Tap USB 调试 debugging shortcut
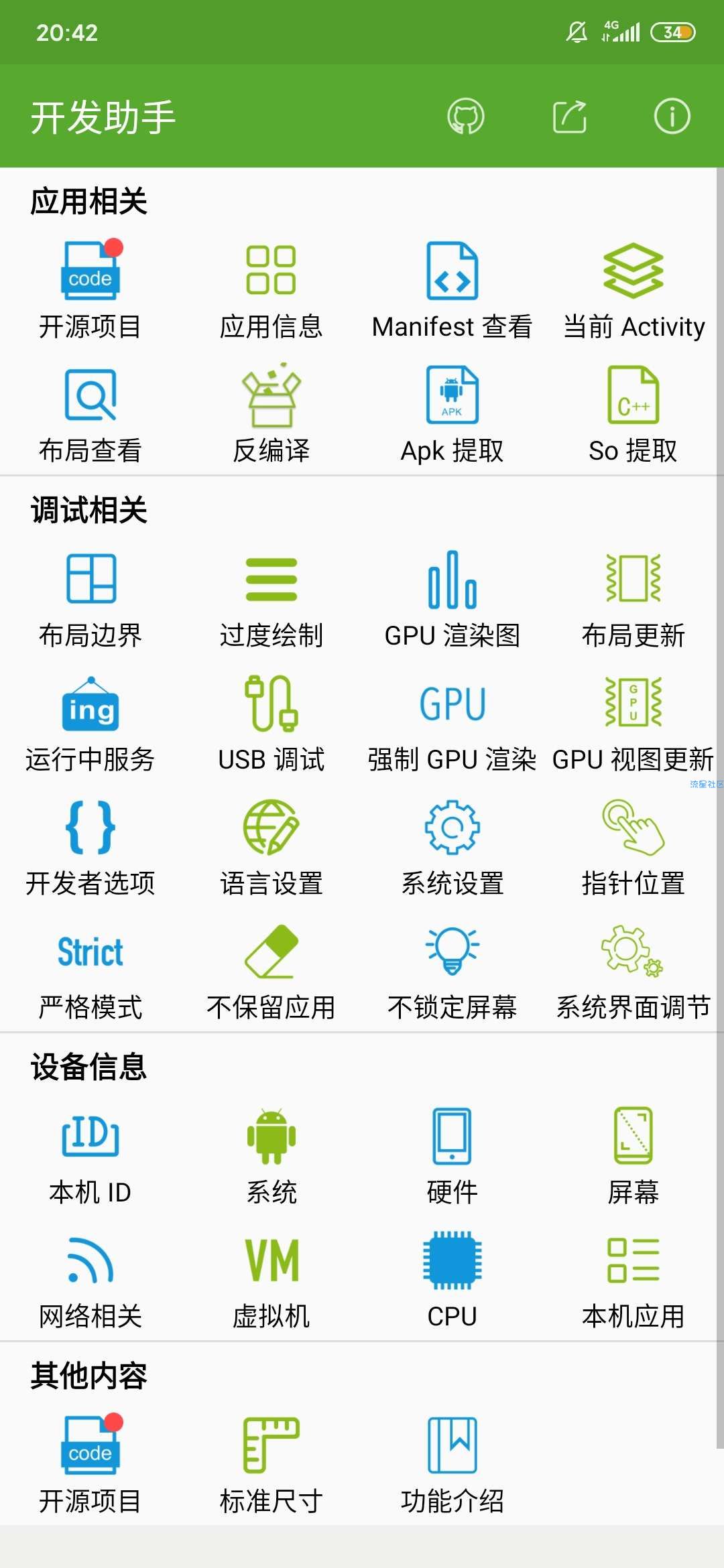The width and height of the screenshot is (724, 1568). (x=271, y=724)
